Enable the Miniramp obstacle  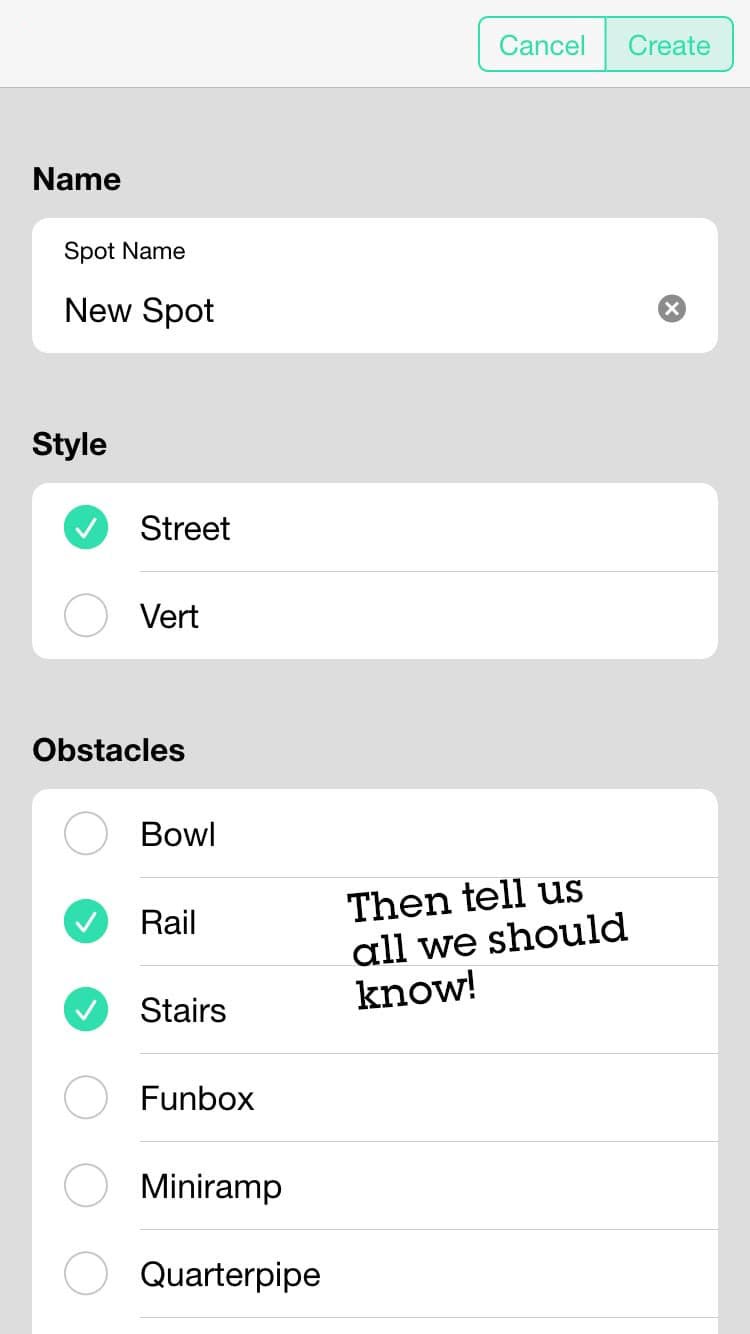click(375, 1186)
